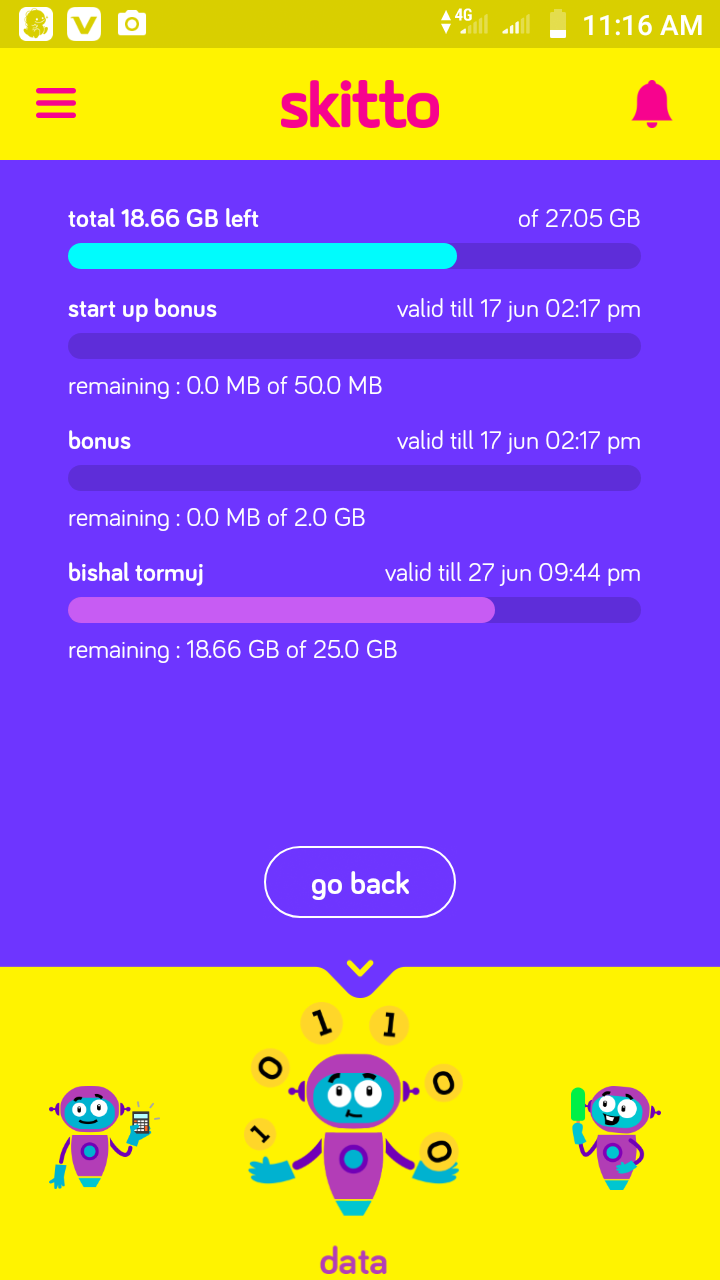This screenshot has width=720, height=1280.
Task: Tap the go back button
Action: click(x=360, y=882)
